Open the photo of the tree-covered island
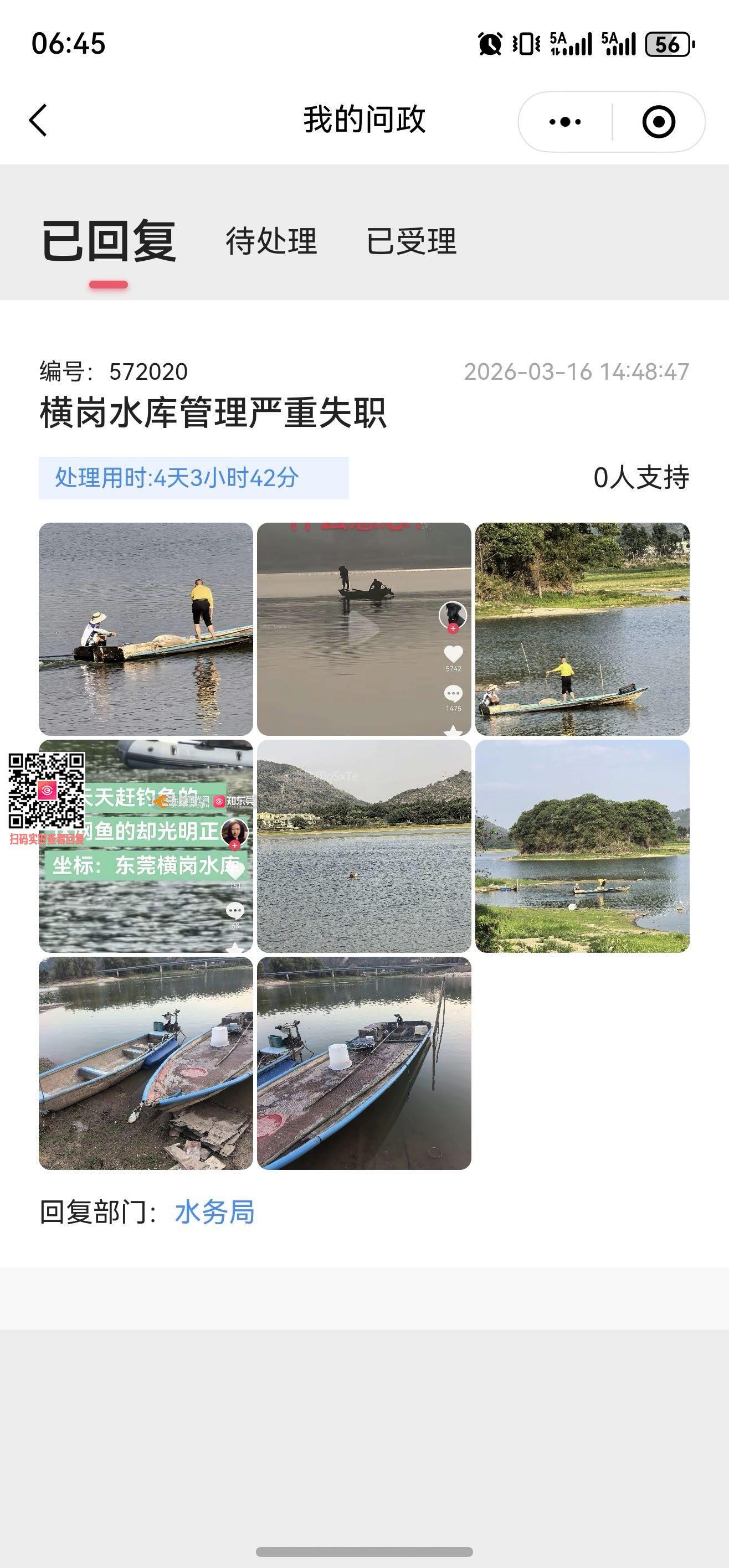The height and width of the screenshot is (1568, 729). 582,846
